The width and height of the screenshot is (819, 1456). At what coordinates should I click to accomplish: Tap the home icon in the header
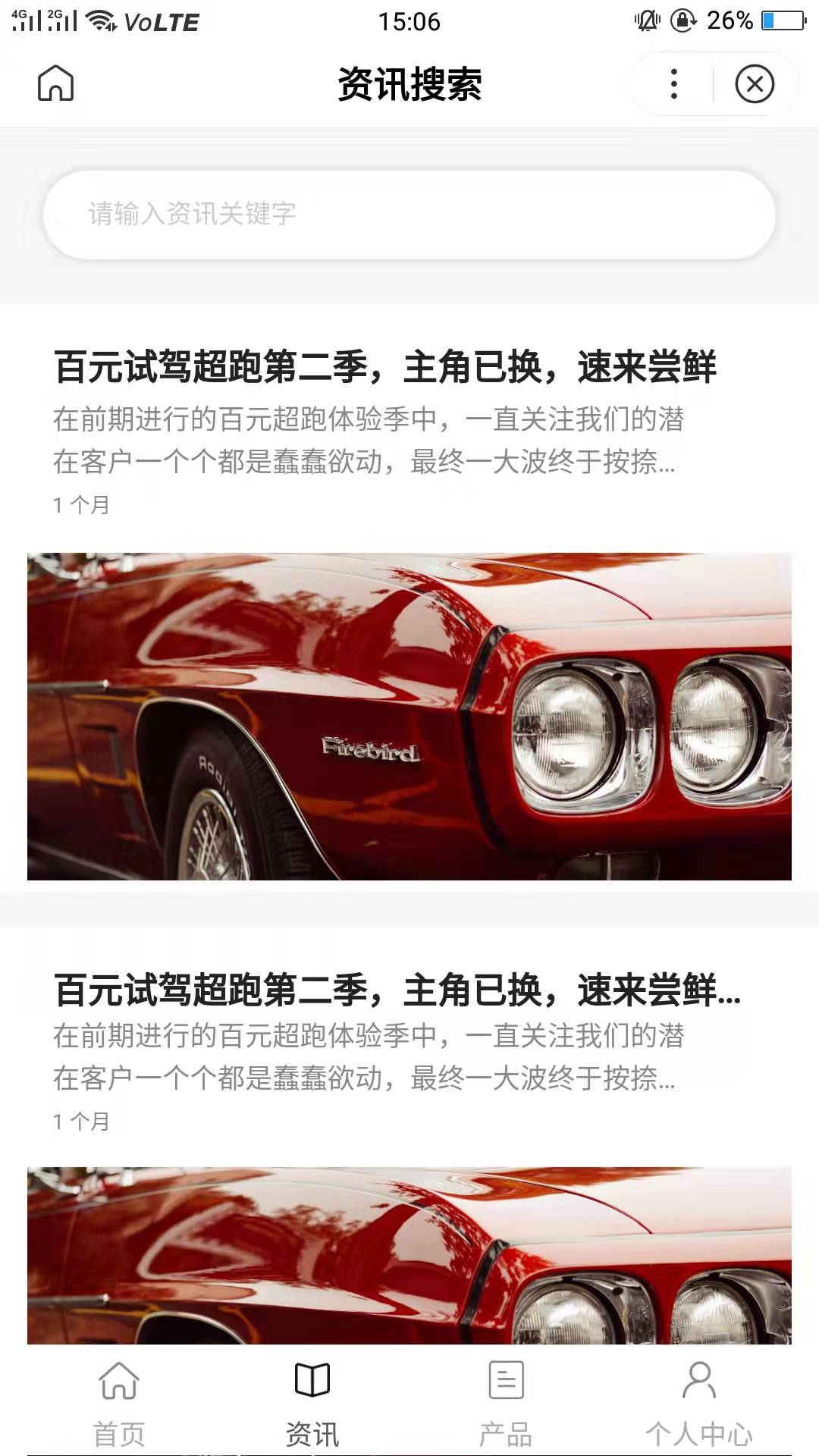tap(55, 83)
